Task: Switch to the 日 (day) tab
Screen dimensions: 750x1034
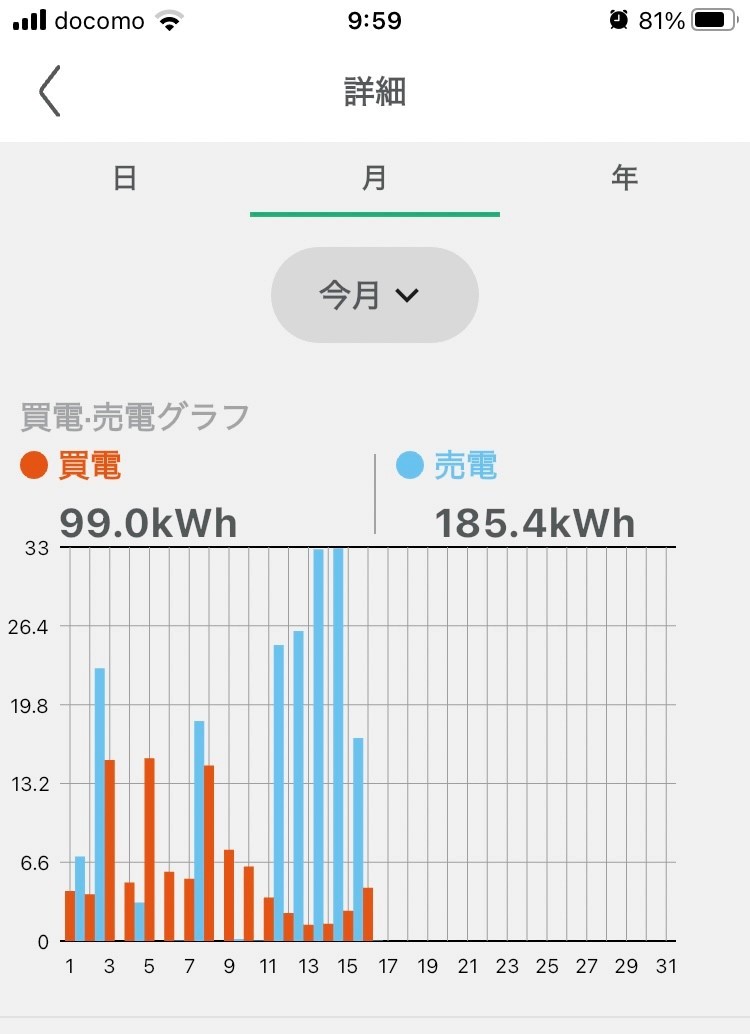Action: 125,179
